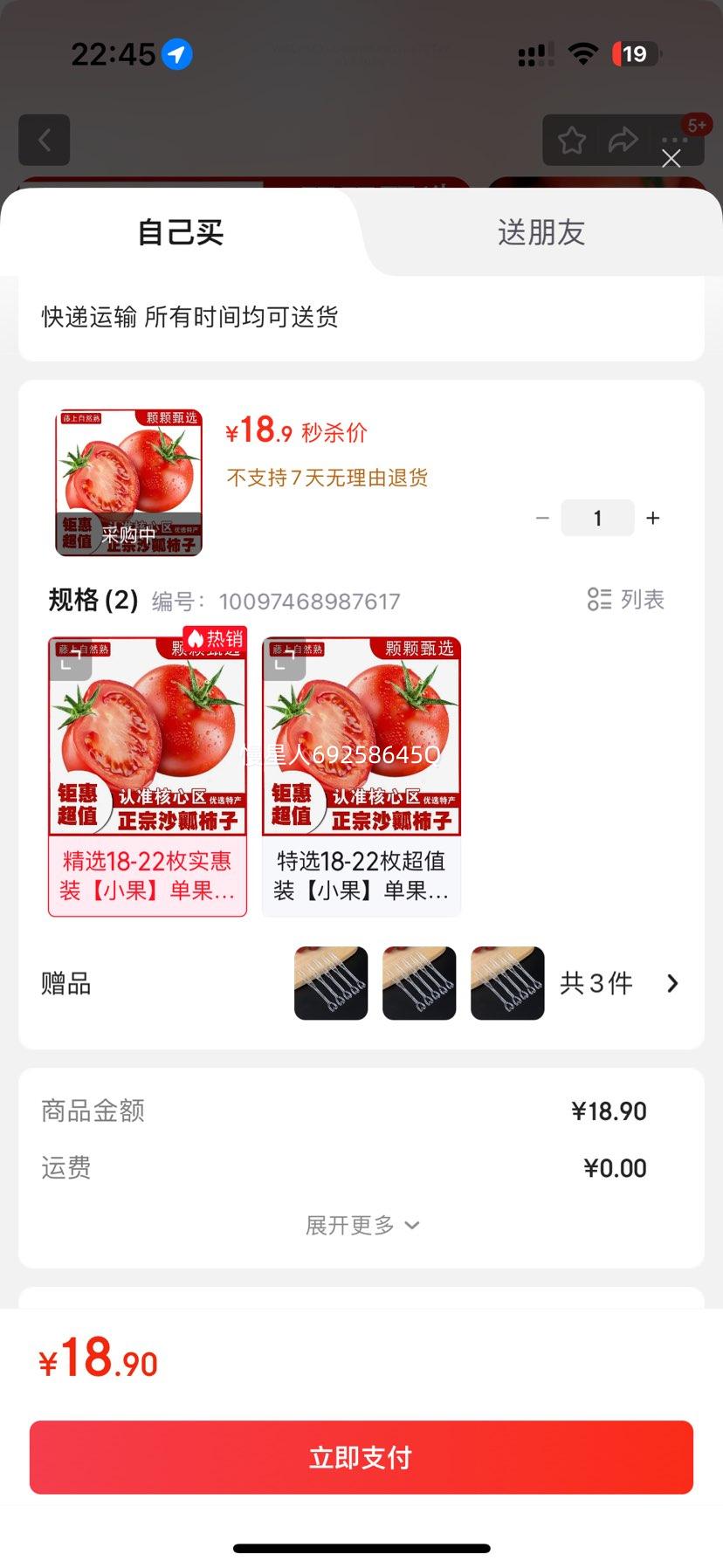Screen dimensions: 723x1568
Task: Close the purchase sheet
Action: tap(671, 158)
